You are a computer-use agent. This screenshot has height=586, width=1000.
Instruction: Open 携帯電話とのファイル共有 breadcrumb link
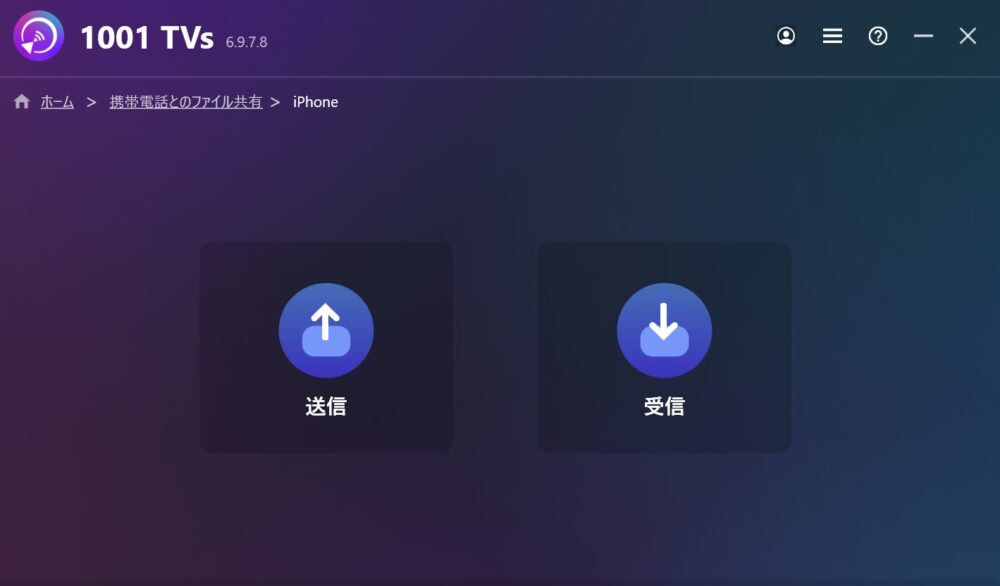pos(186,102)
